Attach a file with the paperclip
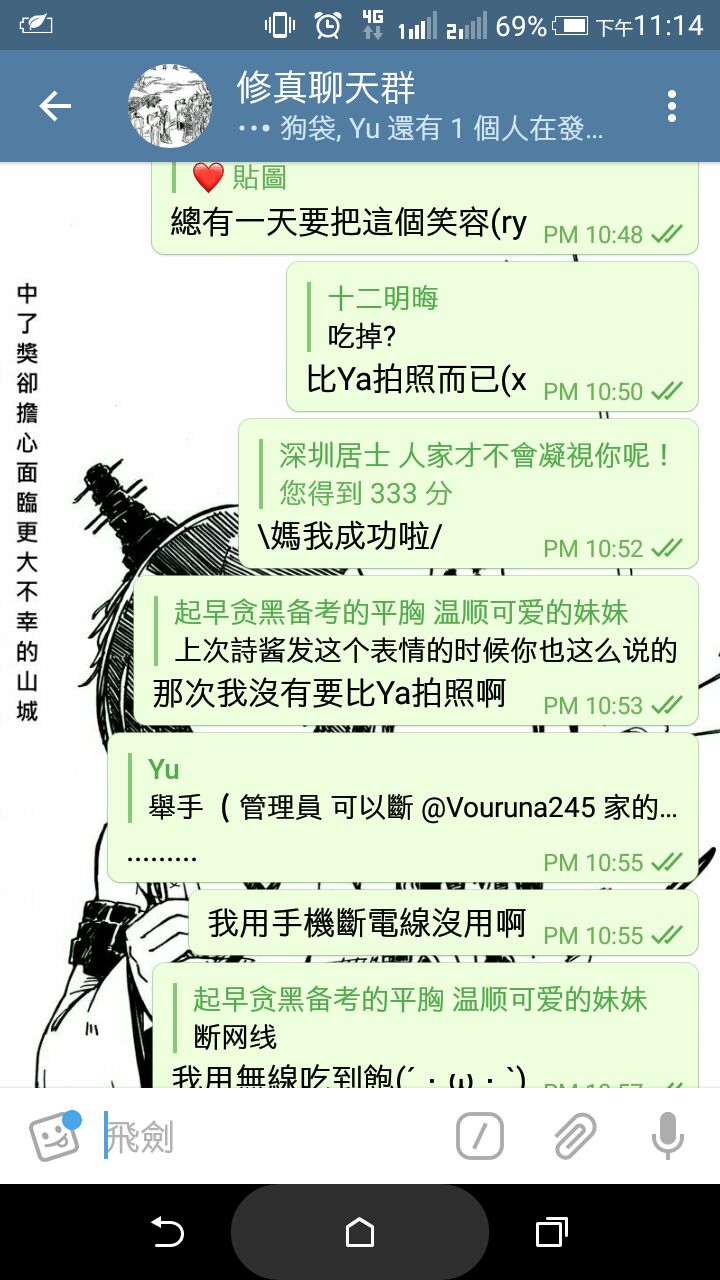Screen dimensions: 720x1280 click(x=575, y=1136)
